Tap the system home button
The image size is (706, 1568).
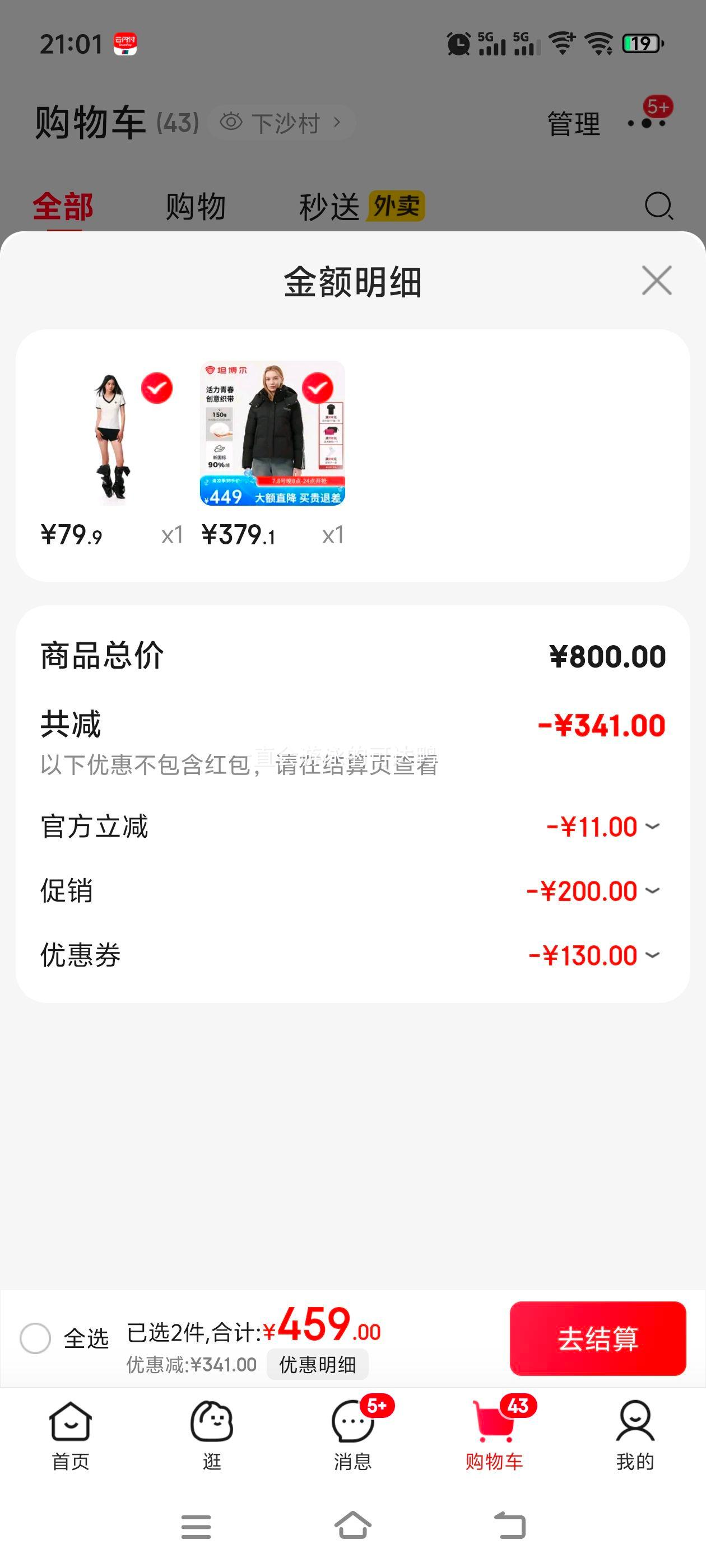pos(354,1525)
